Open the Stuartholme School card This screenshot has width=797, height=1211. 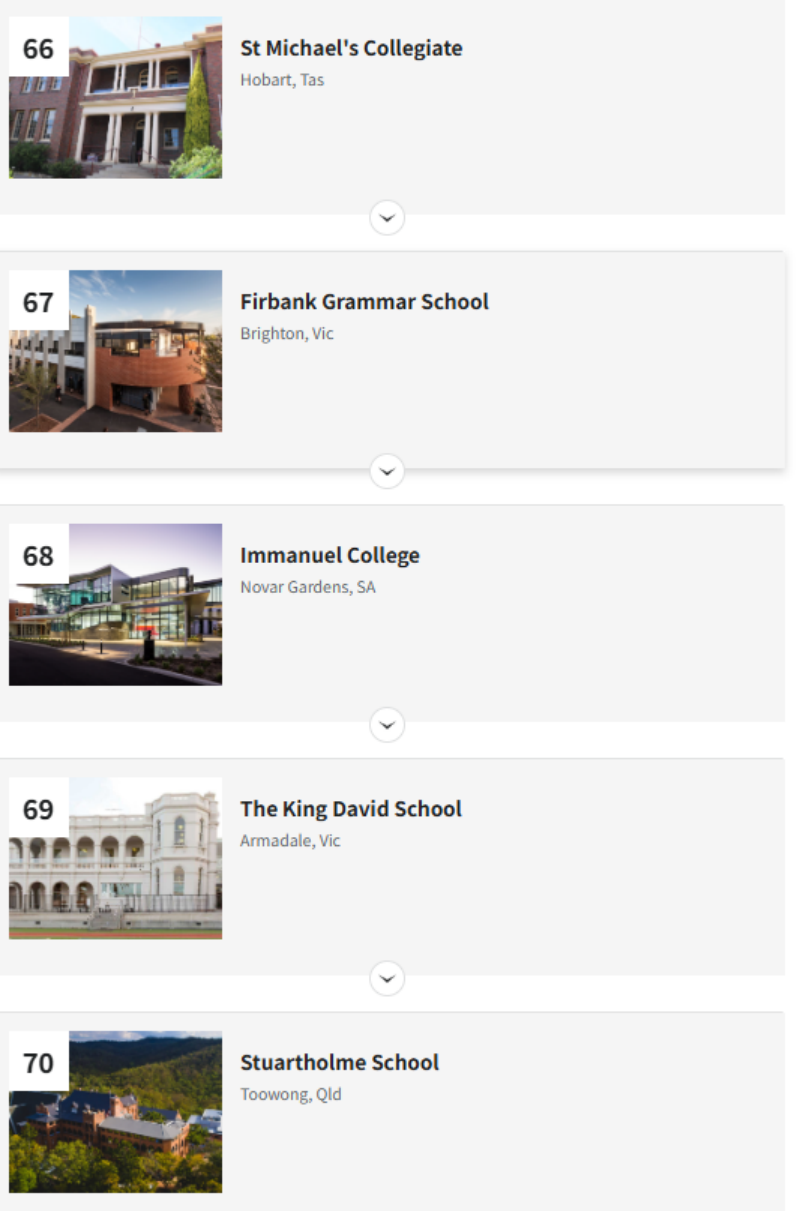(x=339, y=1062)
